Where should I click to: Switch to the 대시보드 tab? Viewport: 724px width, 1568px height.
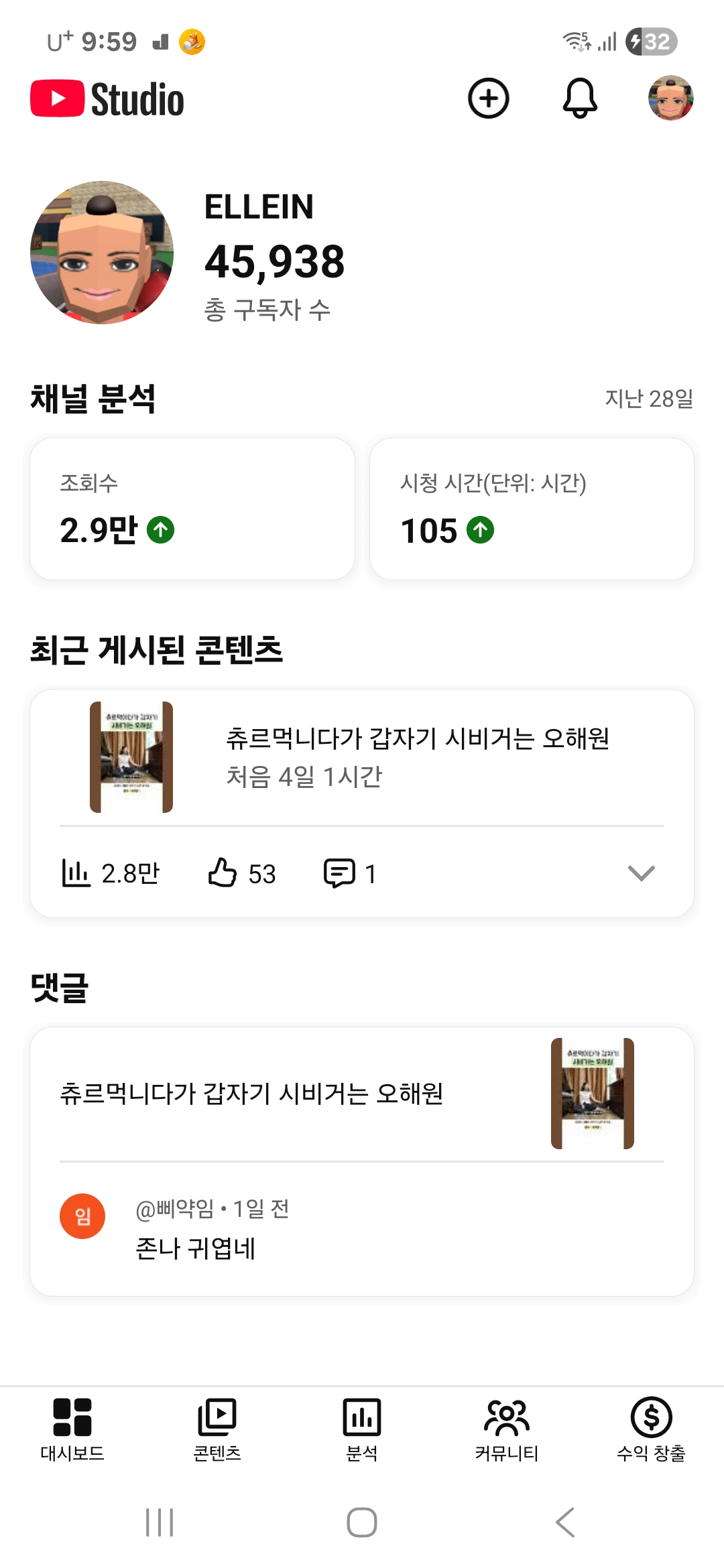[72, 1429]
